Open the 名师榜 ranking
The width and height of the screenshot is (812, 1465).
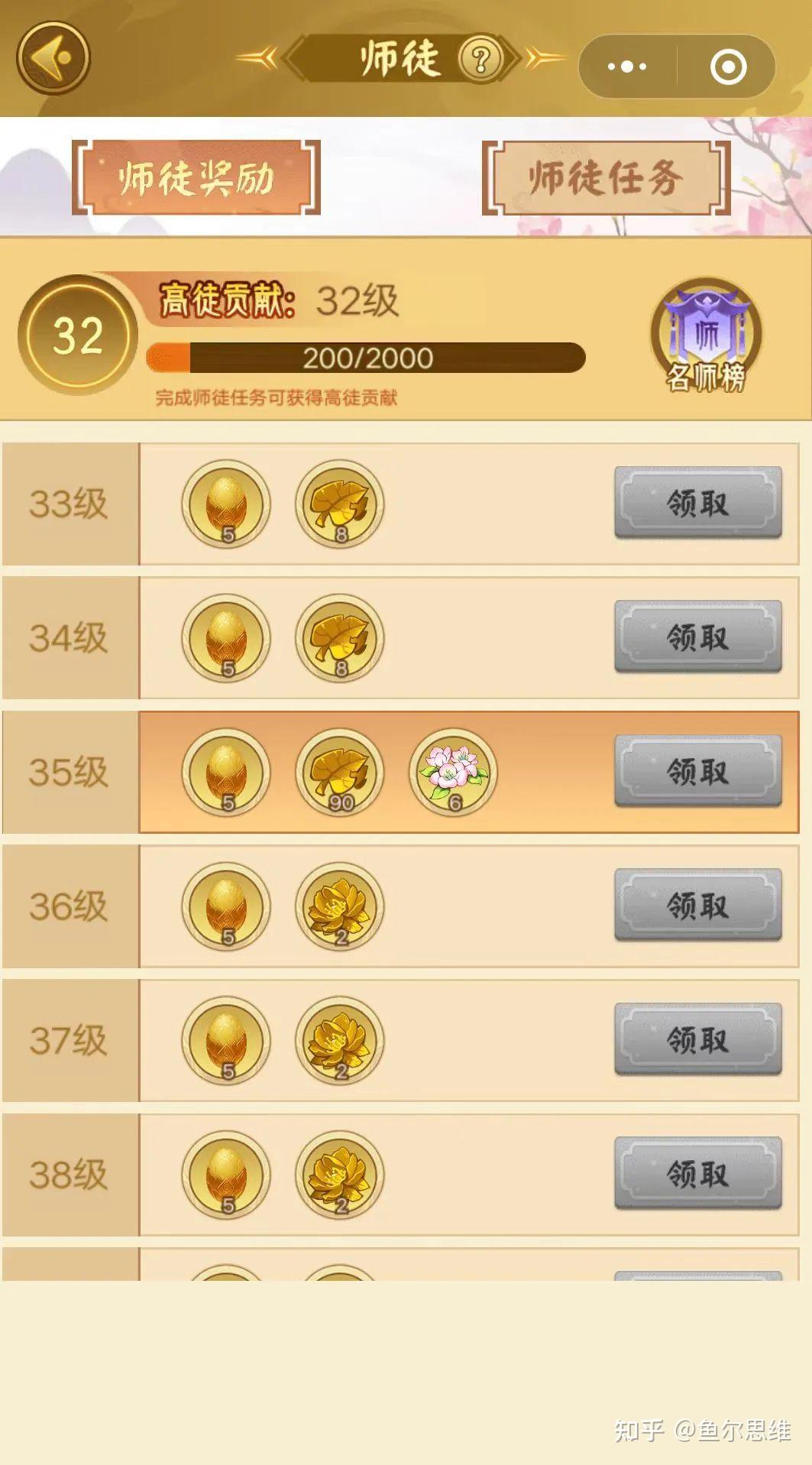(x=705, y=336)
